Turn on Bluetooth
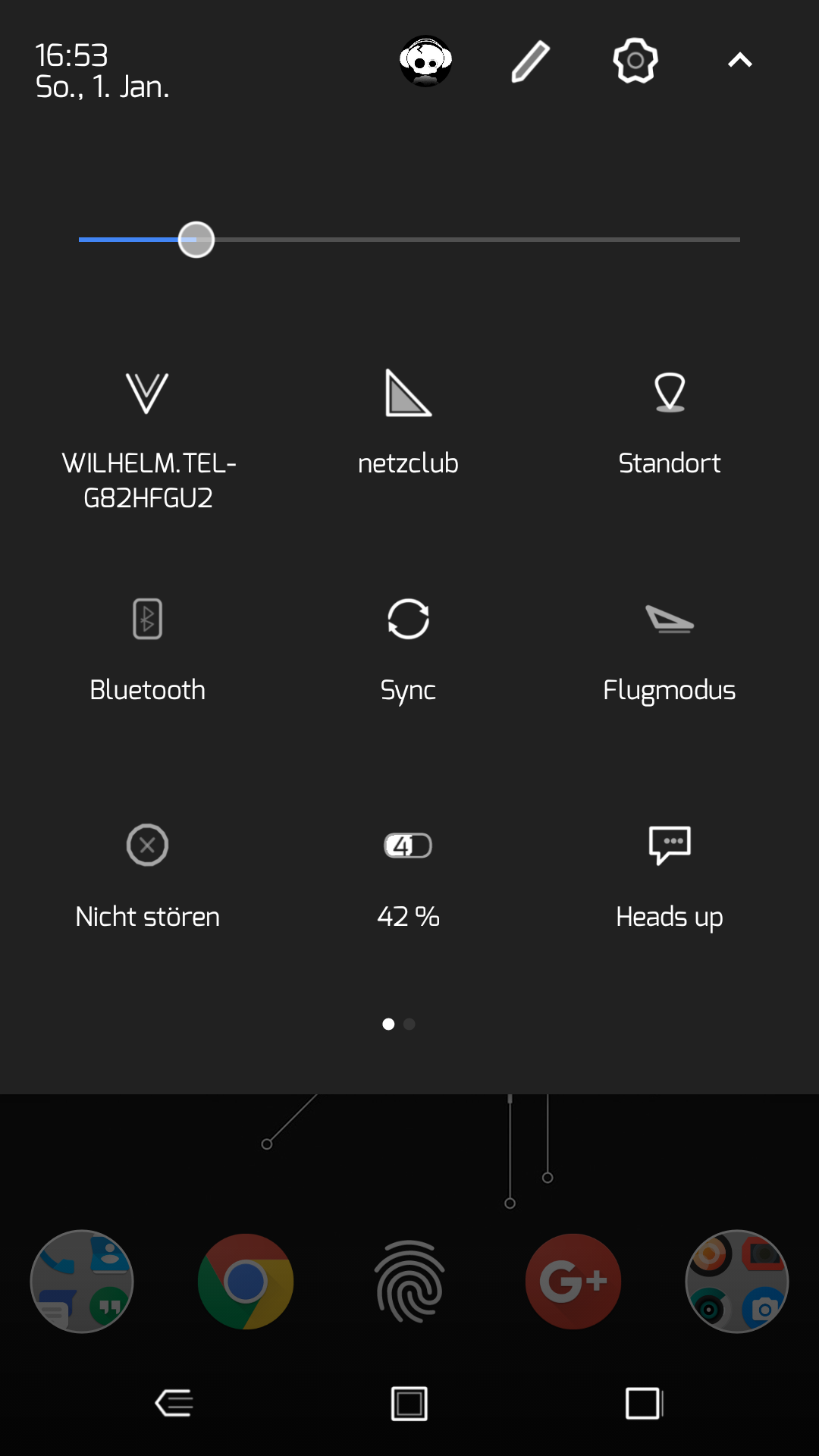 [x=147, y=620]
